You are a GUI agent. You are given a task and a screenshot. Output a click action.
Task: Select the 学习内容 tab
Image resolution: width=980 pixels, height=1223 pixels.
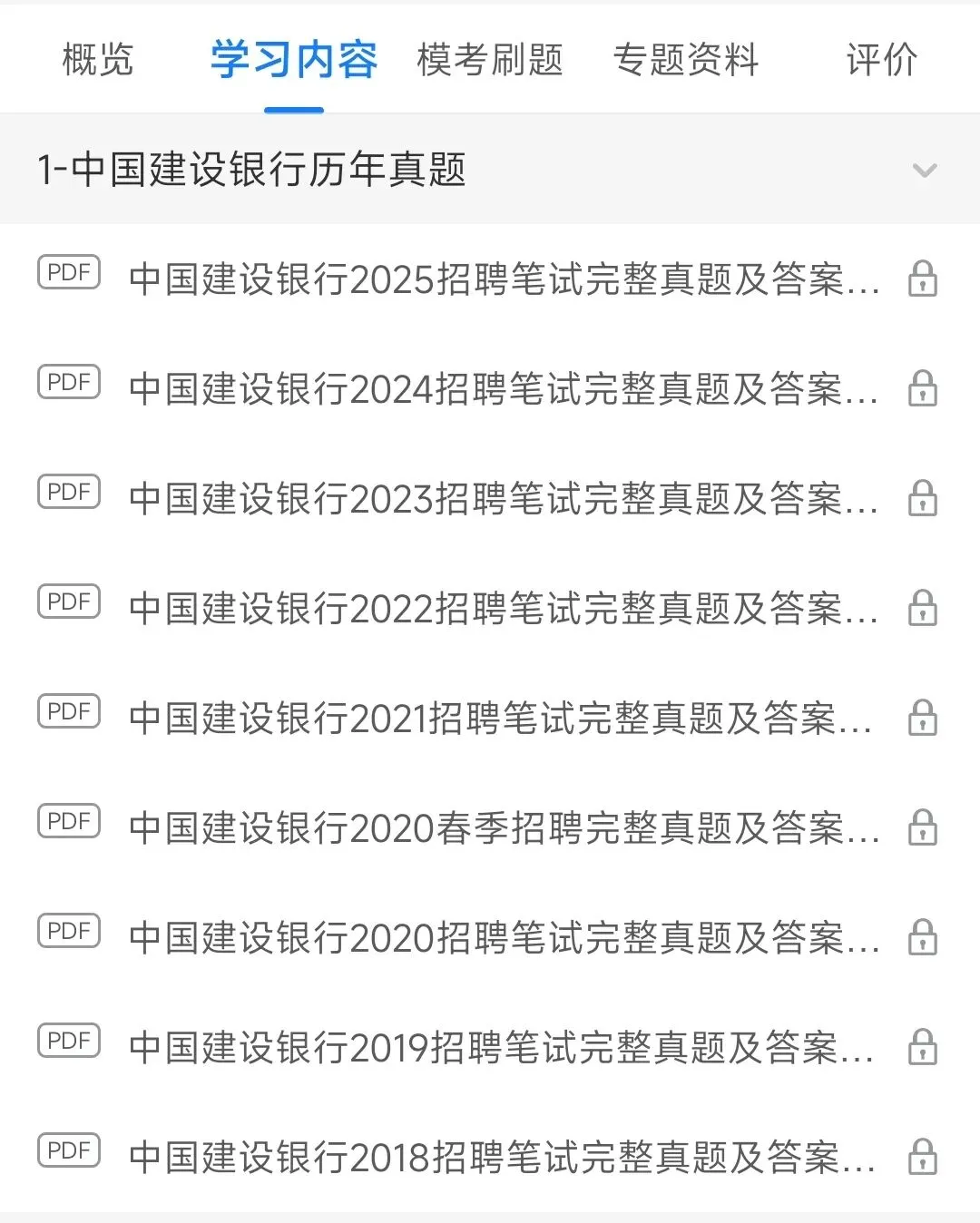coord(294,60)
